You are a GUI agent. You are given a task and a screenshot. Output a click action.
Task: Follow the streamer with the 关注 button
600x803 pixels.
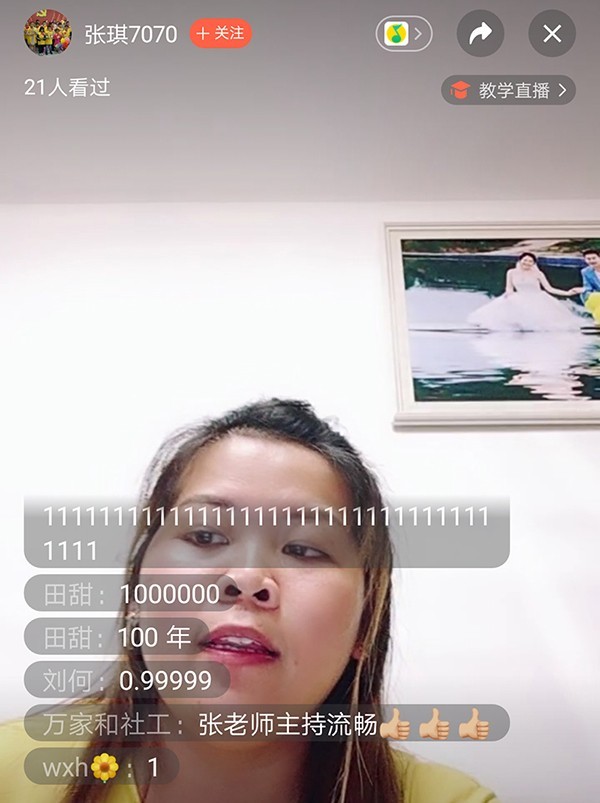click(x=220, y=34)
